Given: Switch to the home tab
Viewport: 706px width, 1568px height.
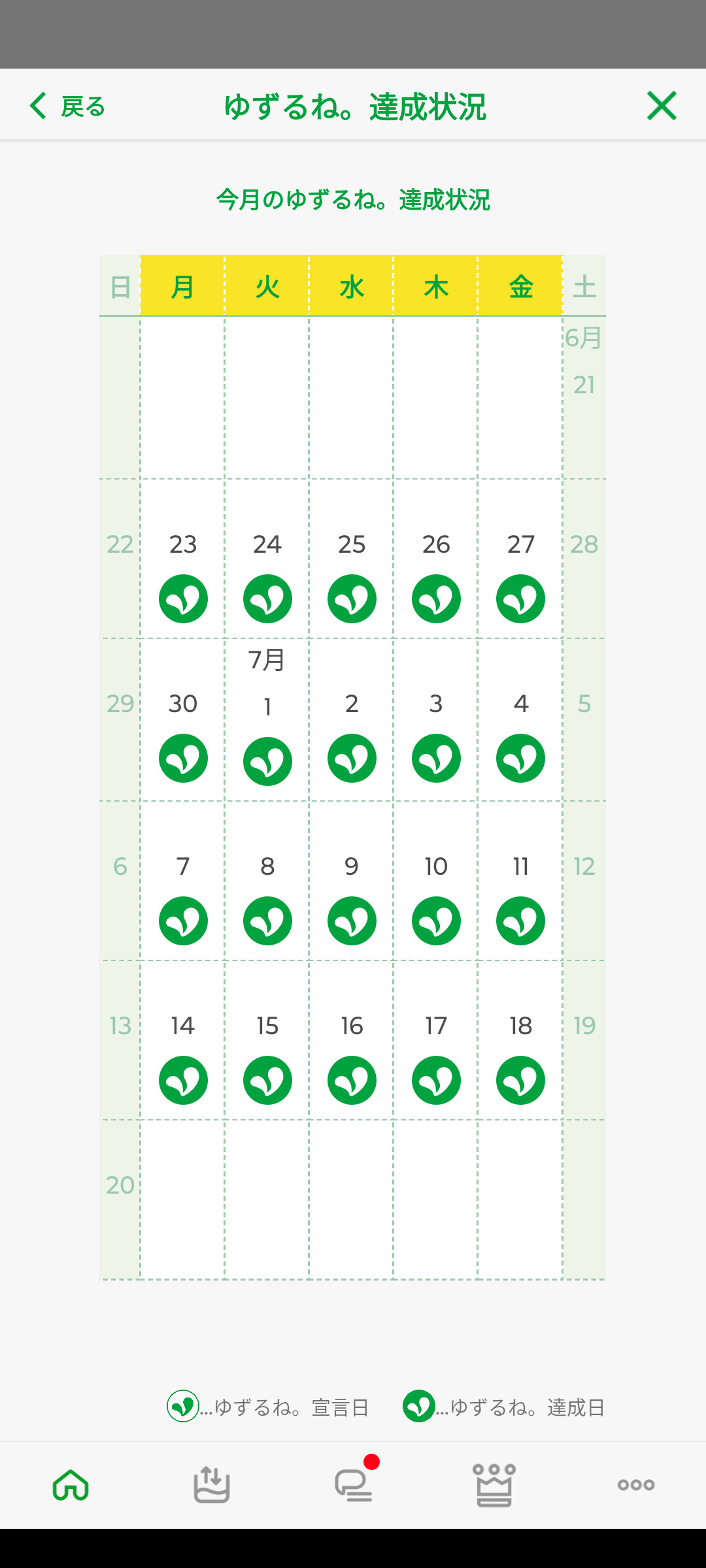Looking at the screenshot, I should coord(71,1485).
